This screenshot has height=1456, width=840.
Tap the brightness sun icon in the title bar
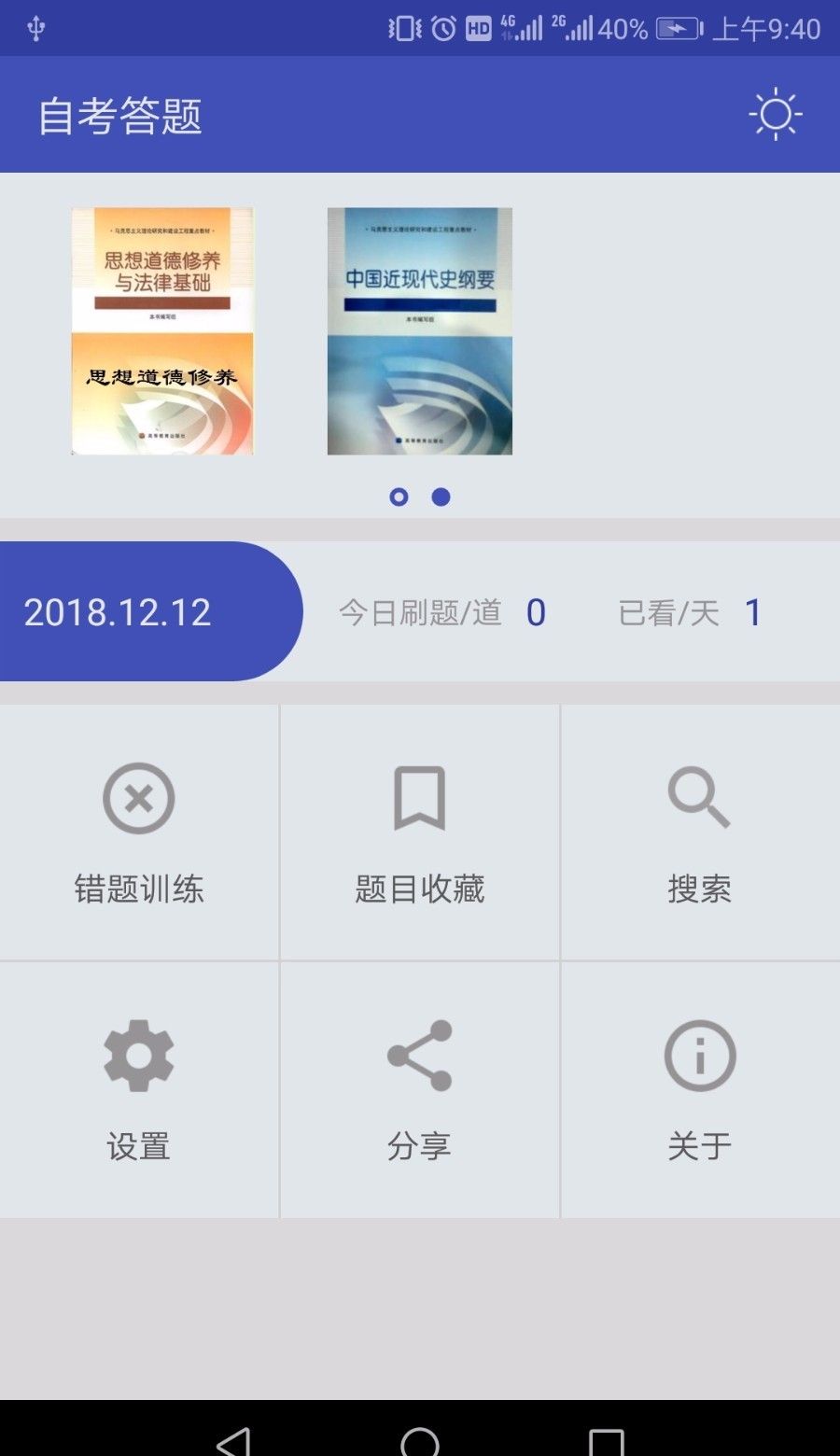(x=775, y=114)
